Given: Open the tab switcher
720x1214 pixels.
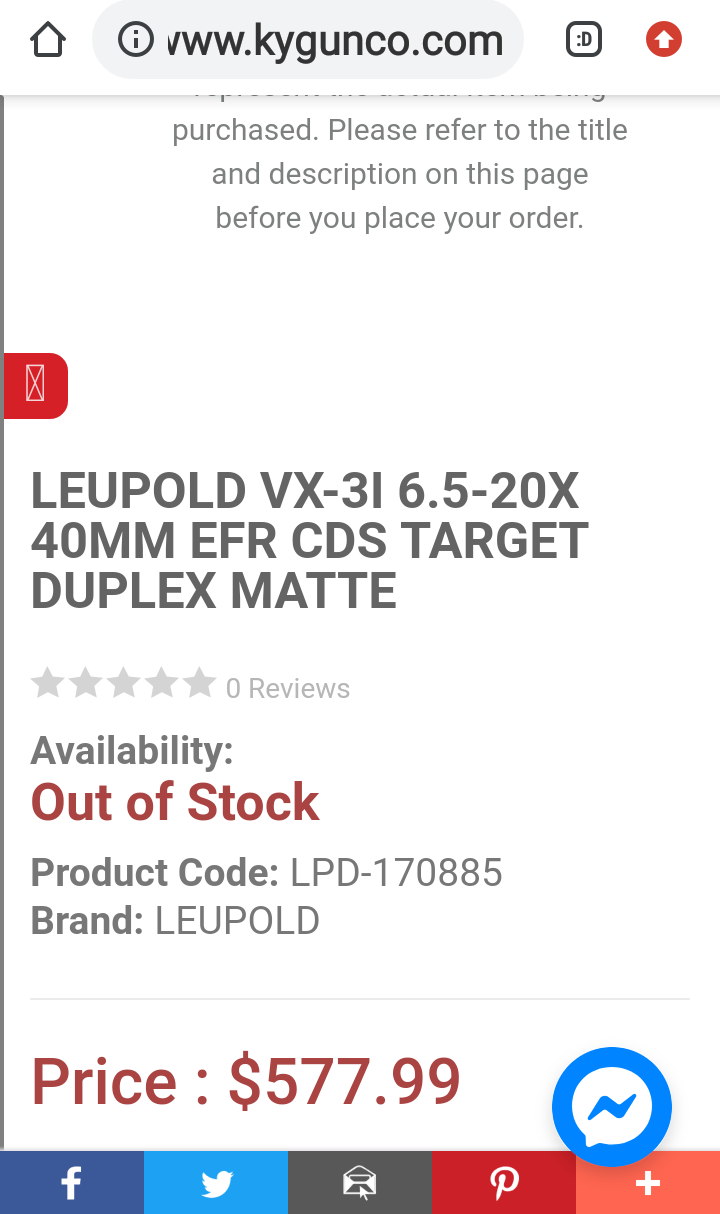Looking at the screenshot, I should 584,40.
